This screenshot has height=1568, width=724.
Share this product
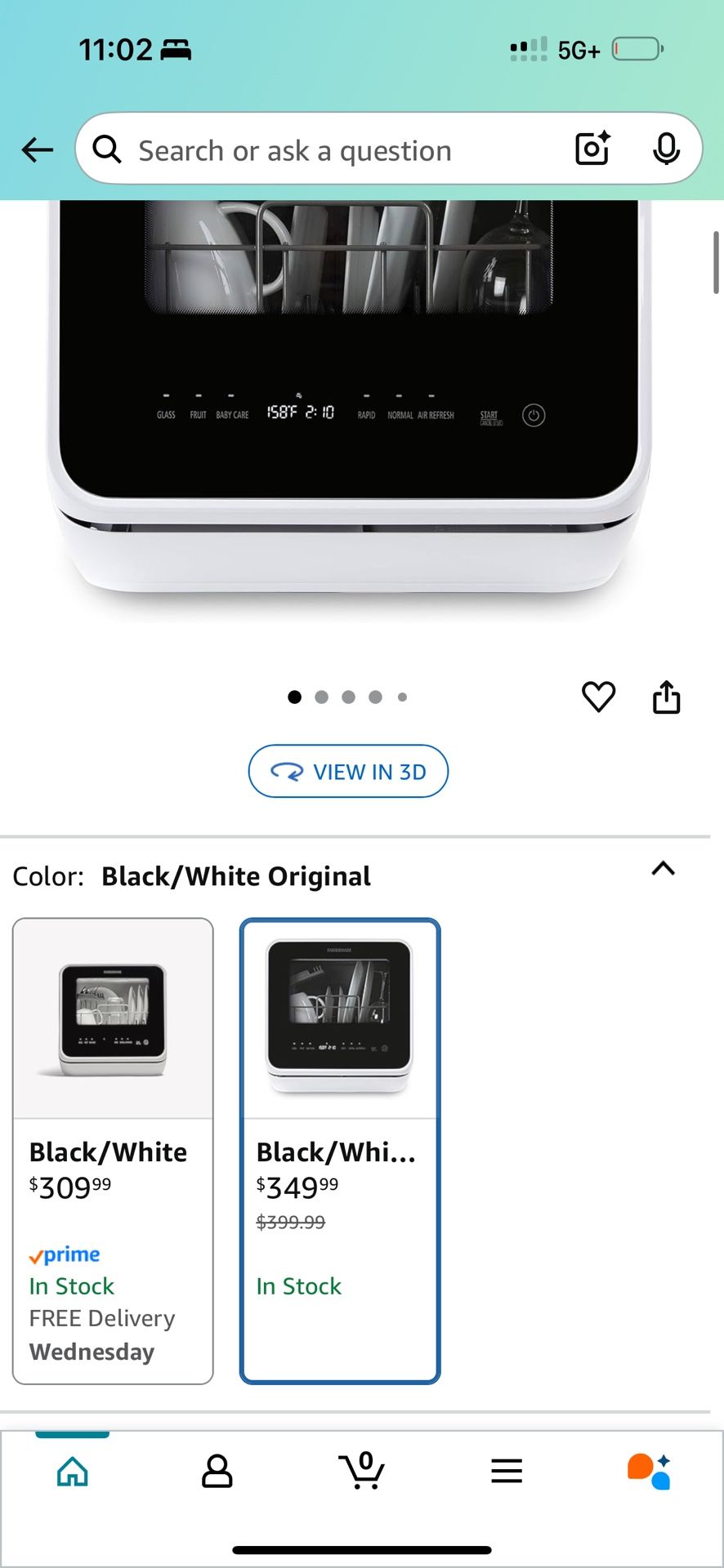coord(666,697)
